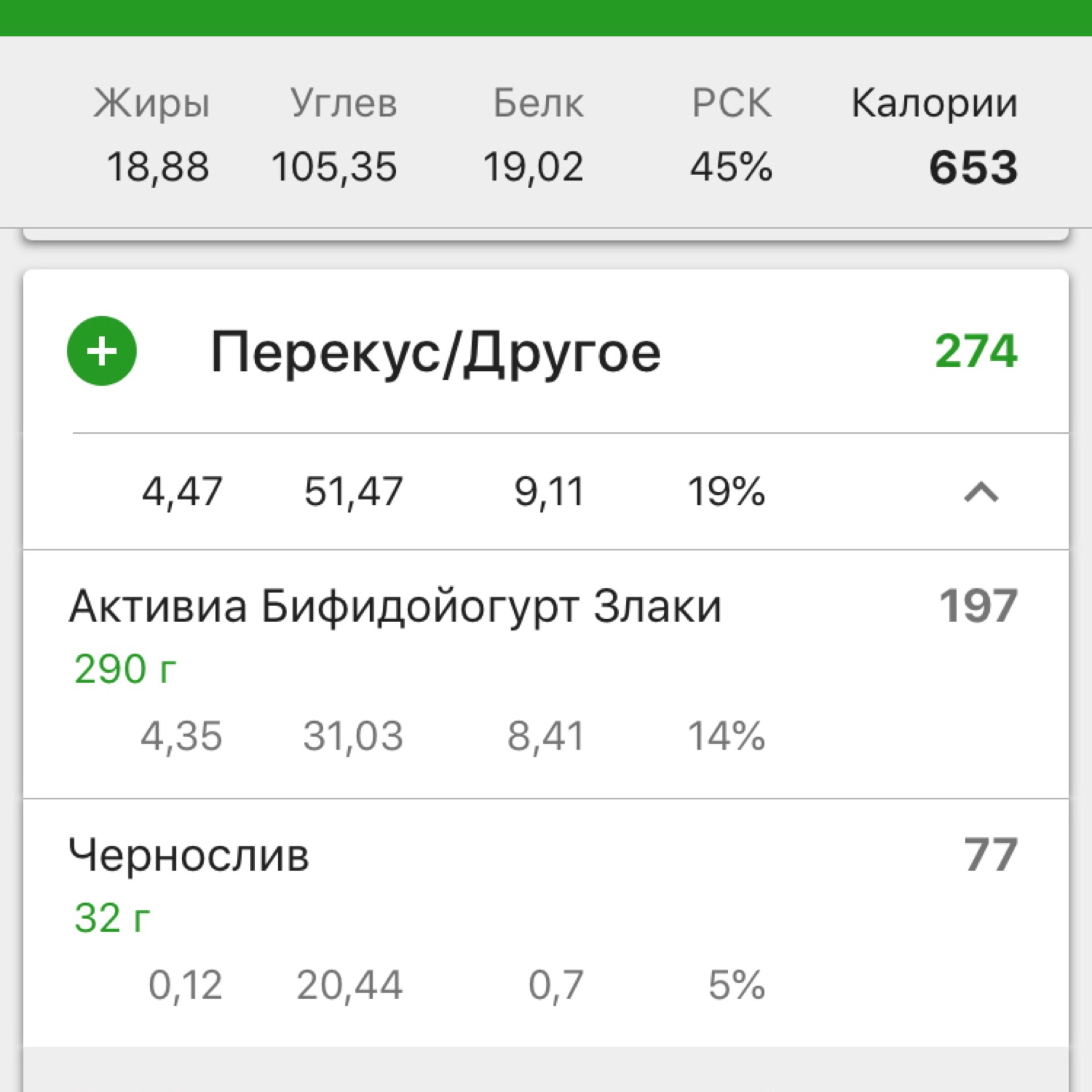The width and height of the screenshot is (1092, 1092).
Task: Add food to Перекус/Другое with plus button
Action: [102, 351]
